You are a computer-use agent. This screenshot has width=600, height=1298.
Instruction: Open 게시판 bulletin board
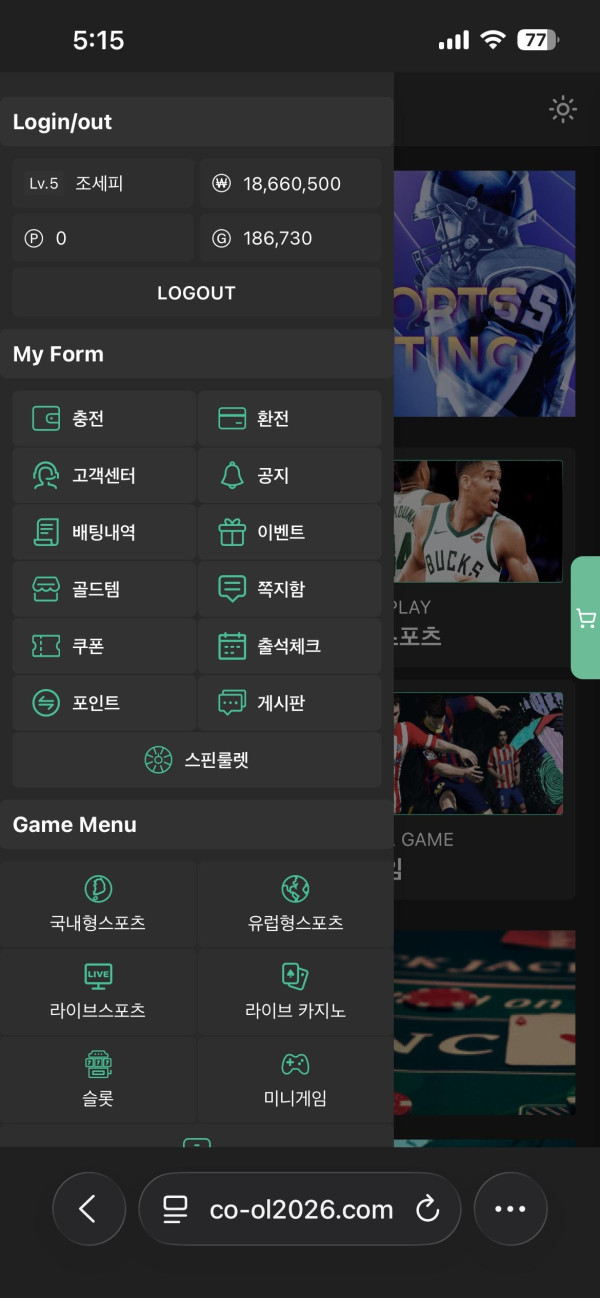point(289,703)
